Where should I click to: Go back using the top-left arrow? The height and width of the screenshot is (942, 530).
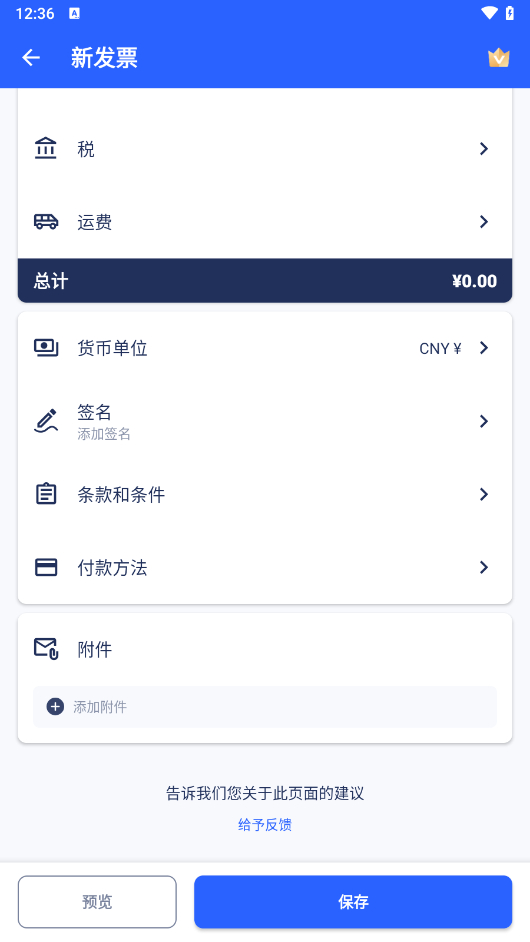click(31, 58)
